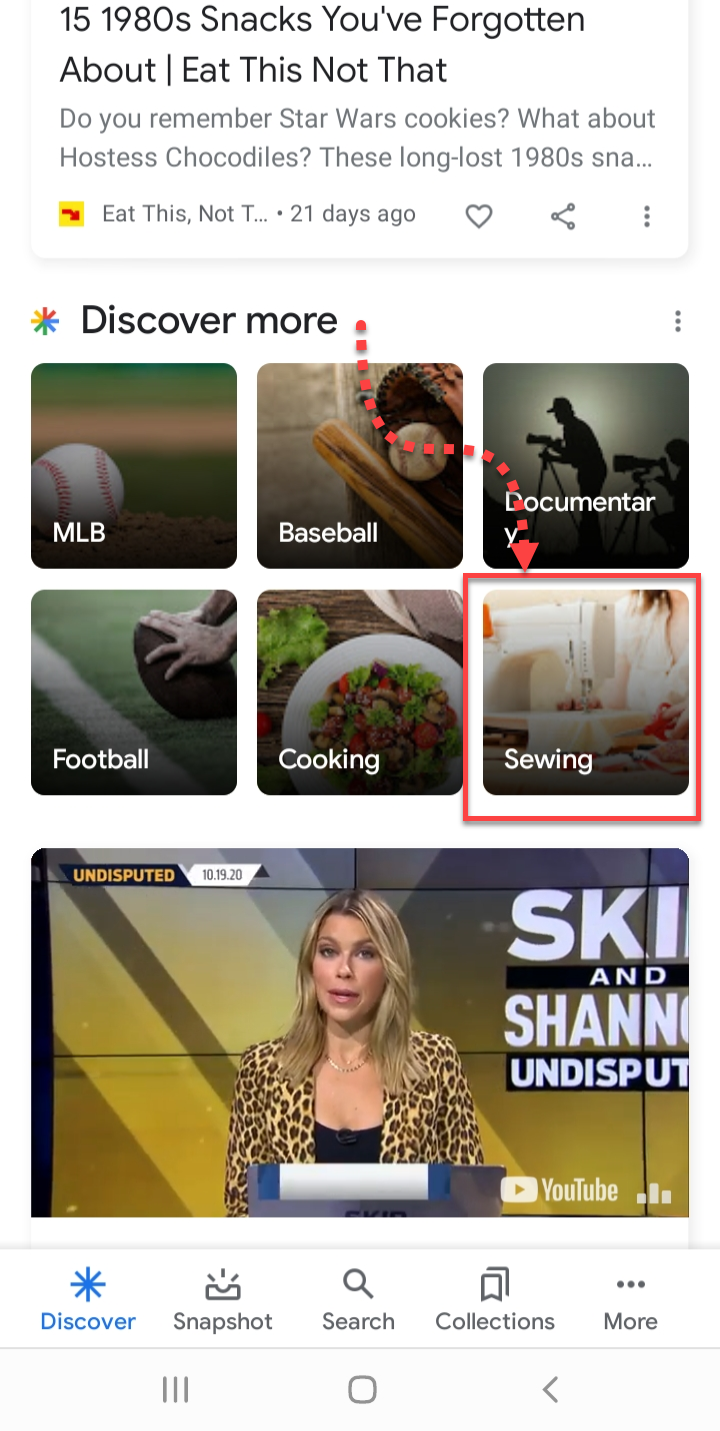
Task: Select the Baseball topic tile
Action: click(360, 466)
